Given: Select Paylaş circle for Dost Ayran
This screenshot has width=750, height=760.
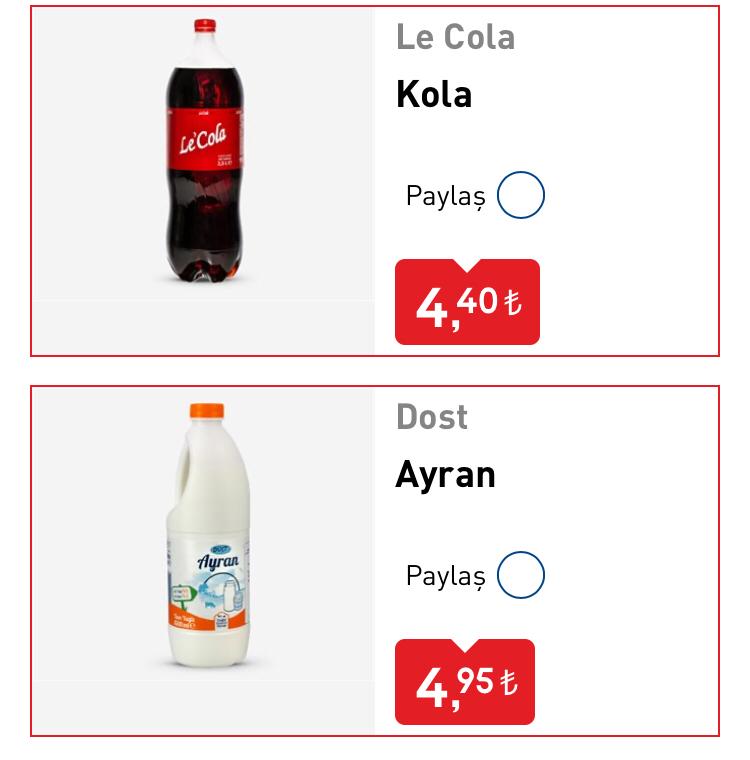Looking at the screenshot, I should pos(520,575).
